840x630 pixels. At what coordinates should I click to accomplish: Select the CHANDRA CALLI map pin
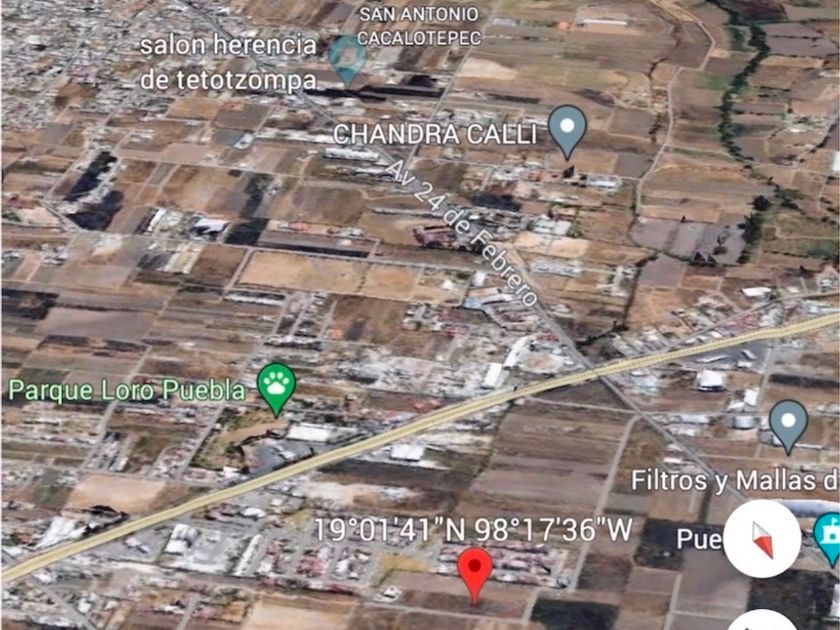pos(568,132)
